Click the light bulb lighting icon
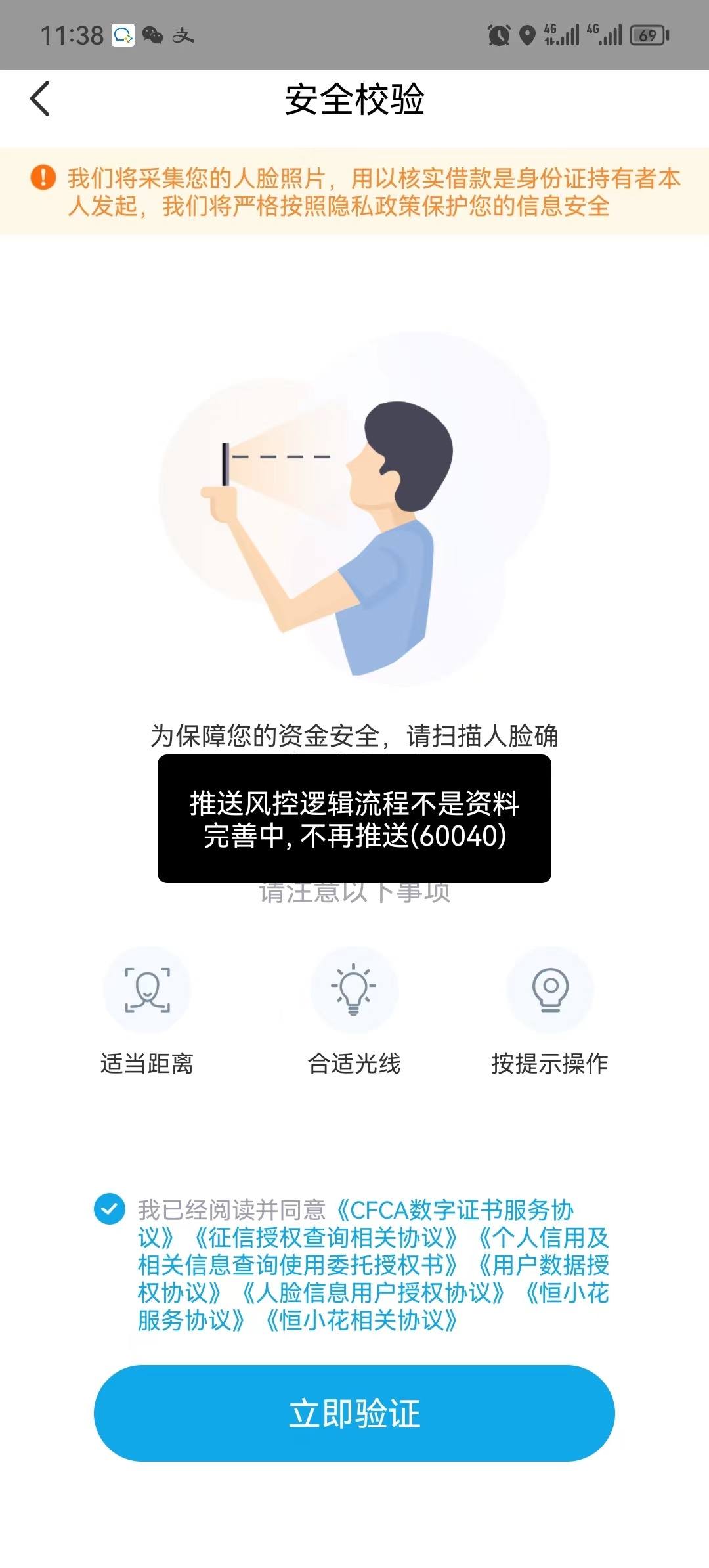Viewport: 709px width, 1568px height. (x=354, y=991)
